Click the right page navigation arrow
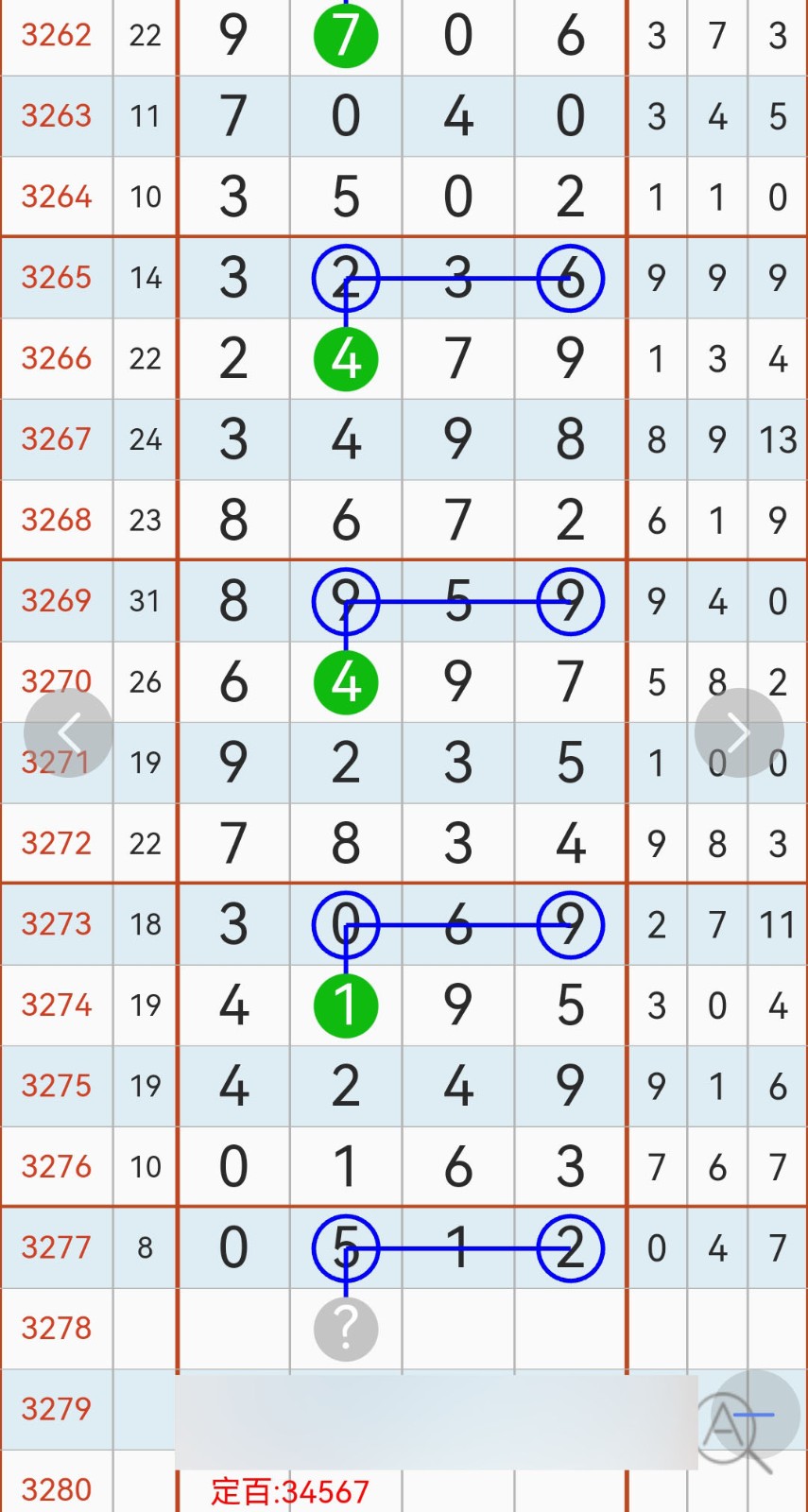 pos(738,732)
